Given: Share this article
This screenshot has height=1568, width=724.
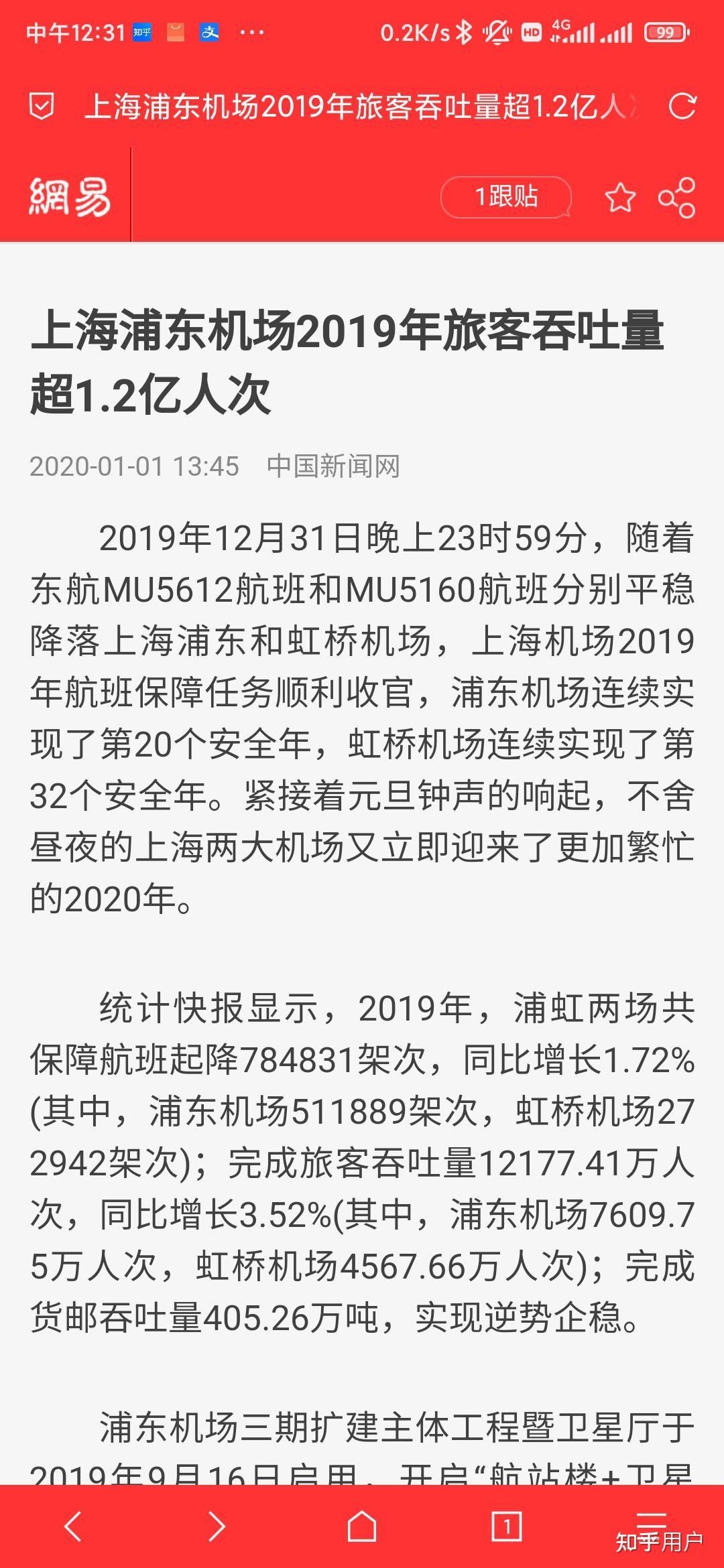Looking at the screenshot, I should tap(676, 198).
